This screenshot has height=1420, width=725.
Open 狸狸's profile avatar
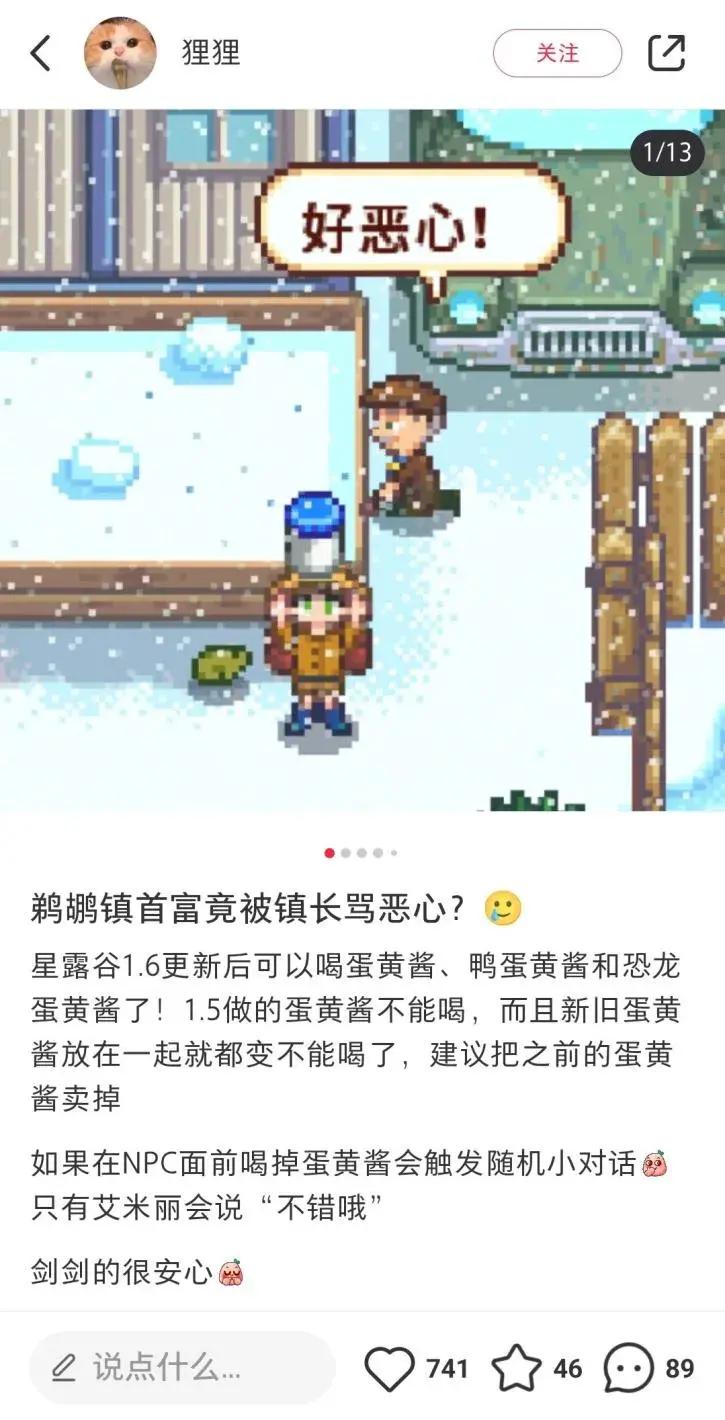(120, 53)
